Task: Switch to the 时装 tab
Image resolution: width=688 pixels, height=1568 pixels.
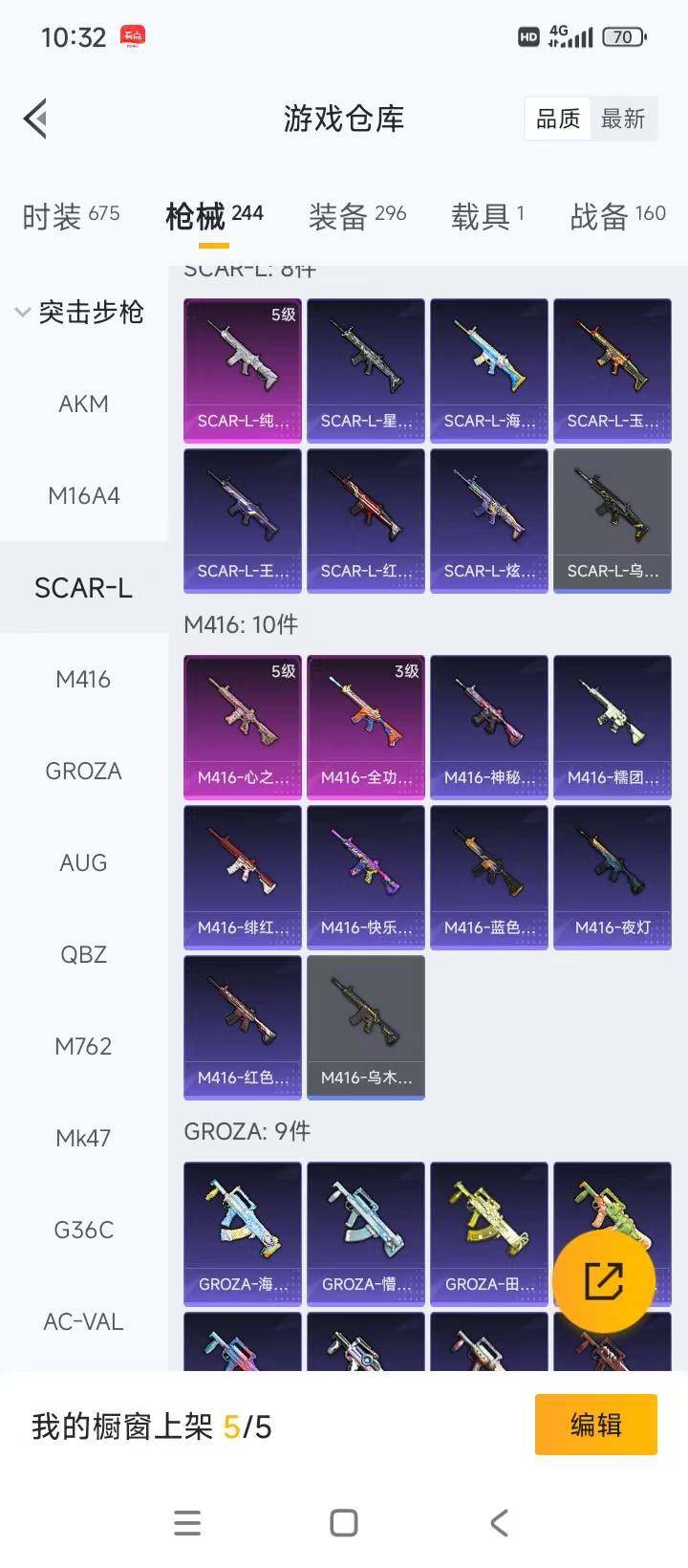Action: coord(71,216)
